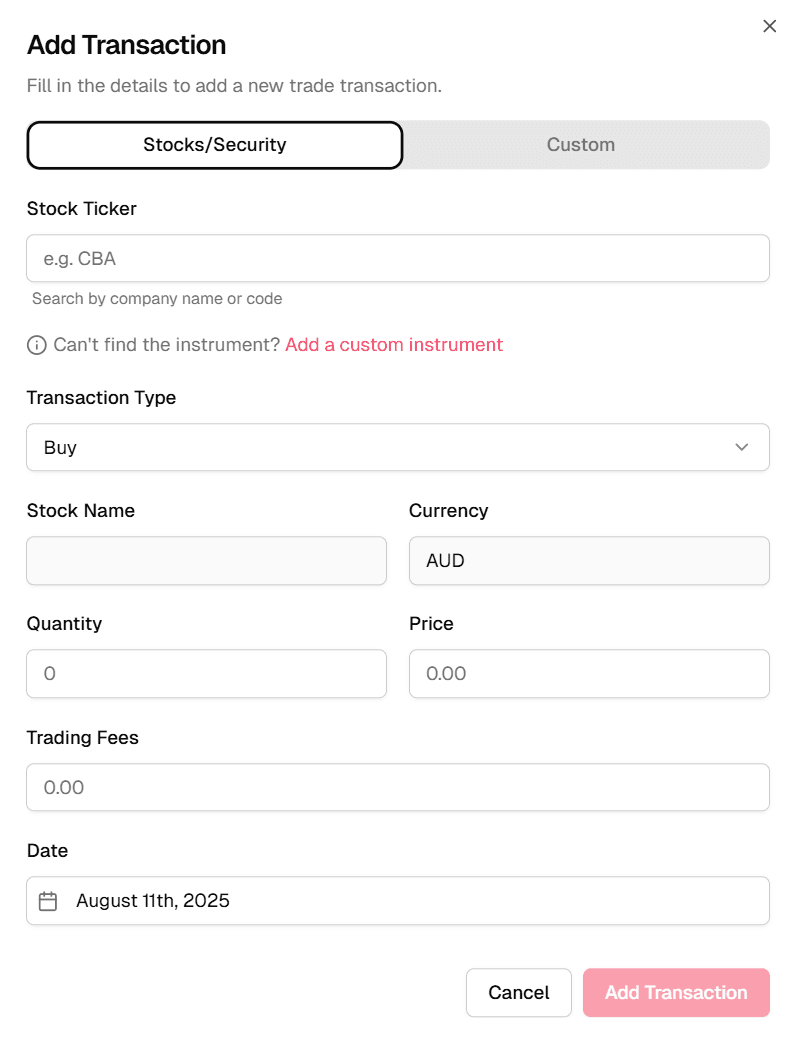Select the Stocks/Security tab

214,144
